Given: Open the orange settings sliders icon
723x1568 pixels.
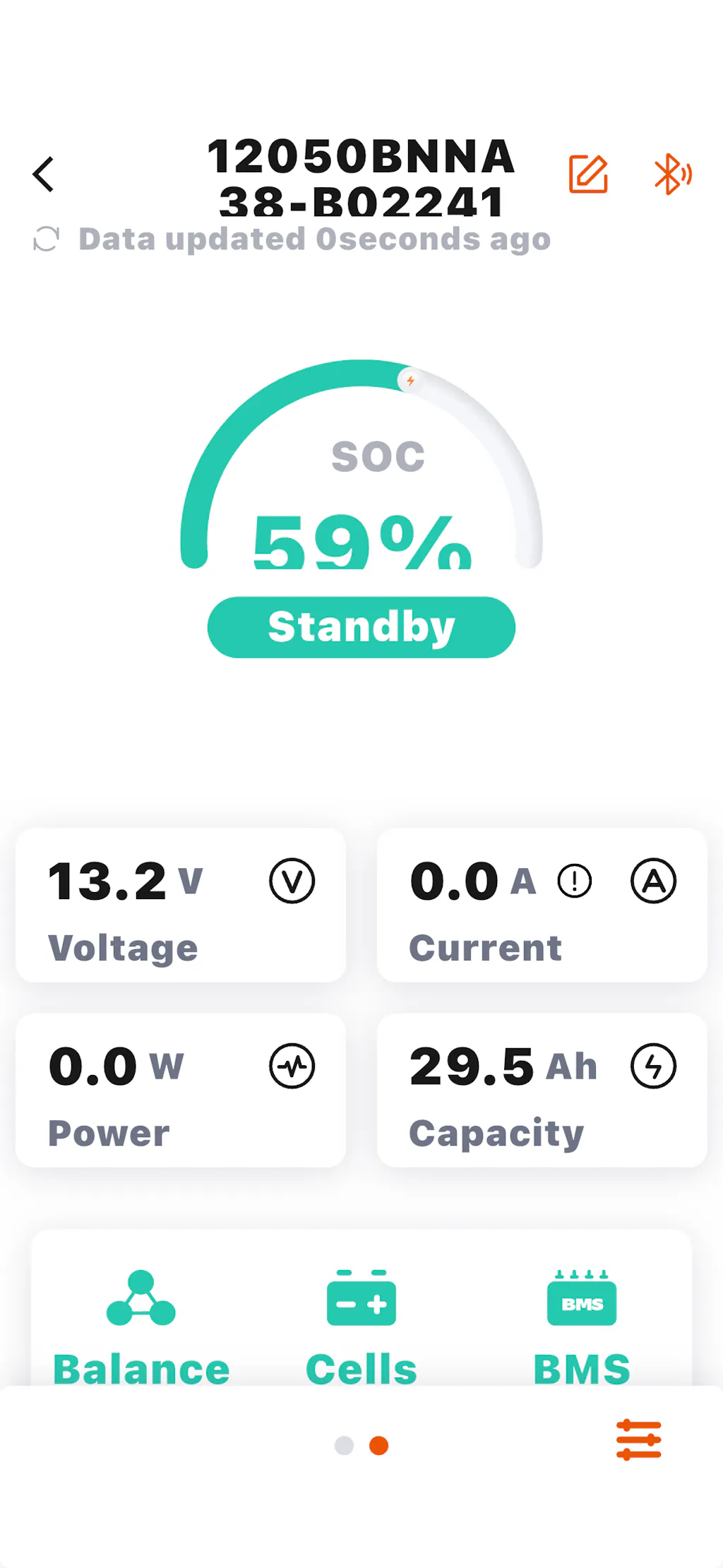Looking at the screenshot, I should pos(638,1439).
